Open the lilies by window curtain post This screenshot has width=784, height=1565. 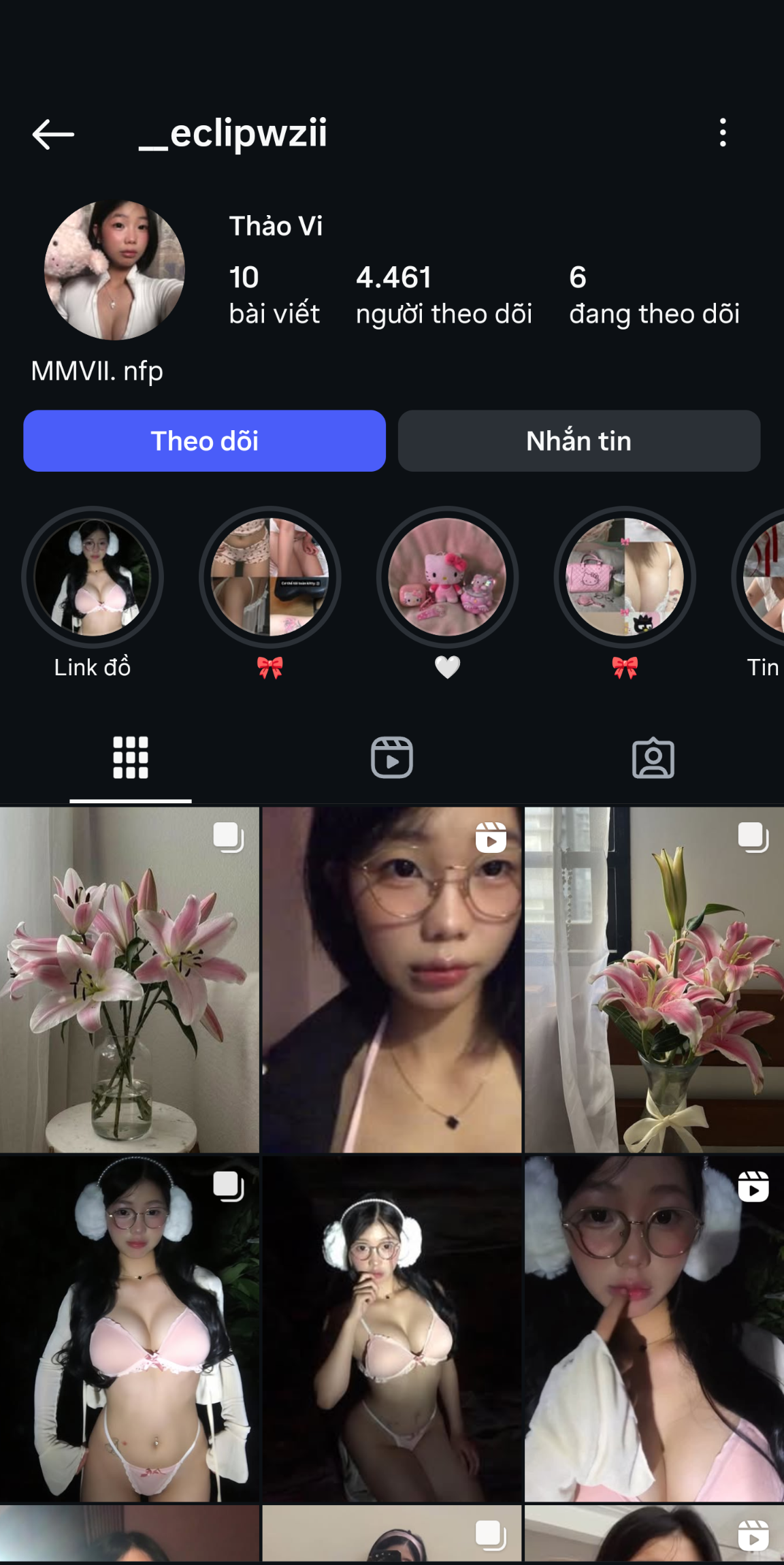pos(655,979)
